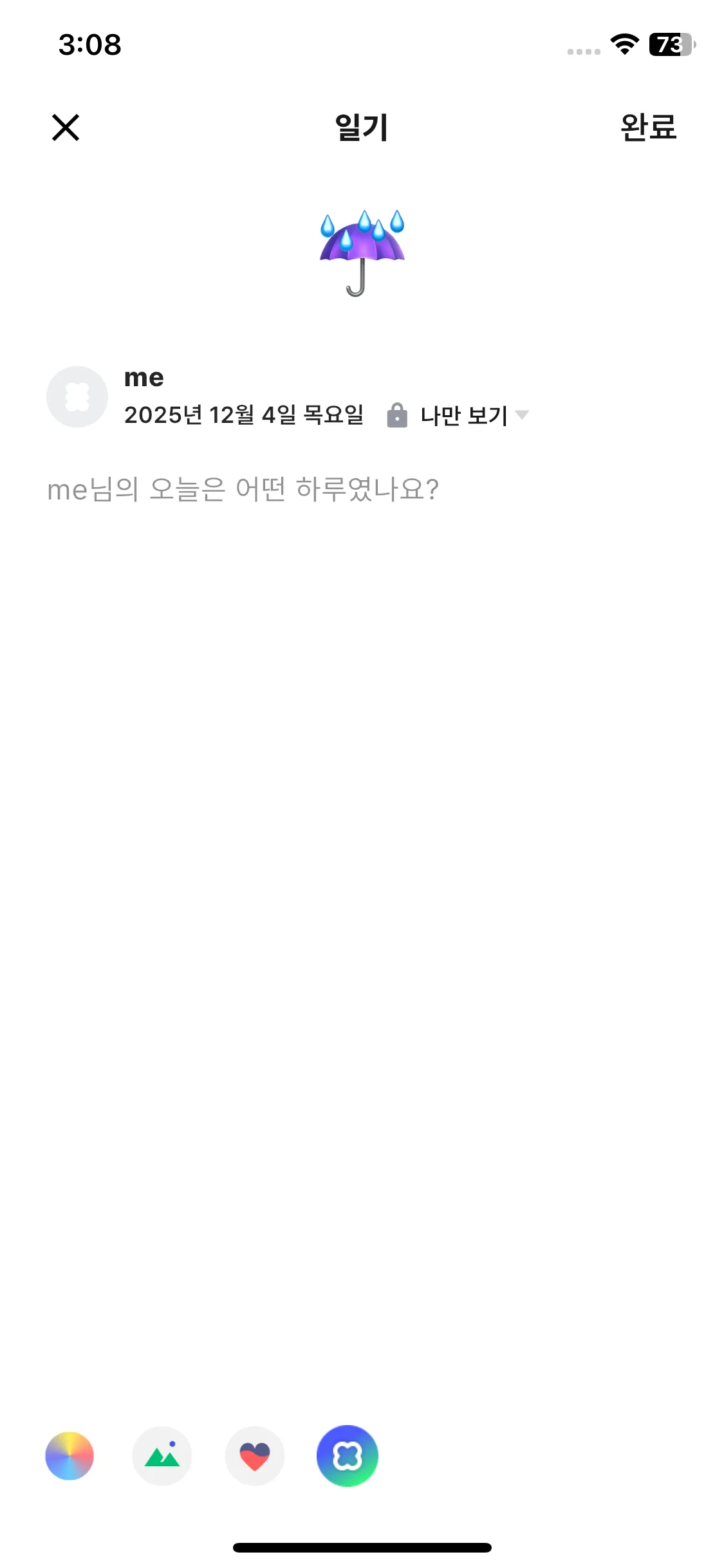724x1568 pixels.
Task: Open the heart sticker option
Action: [255, 1455]
